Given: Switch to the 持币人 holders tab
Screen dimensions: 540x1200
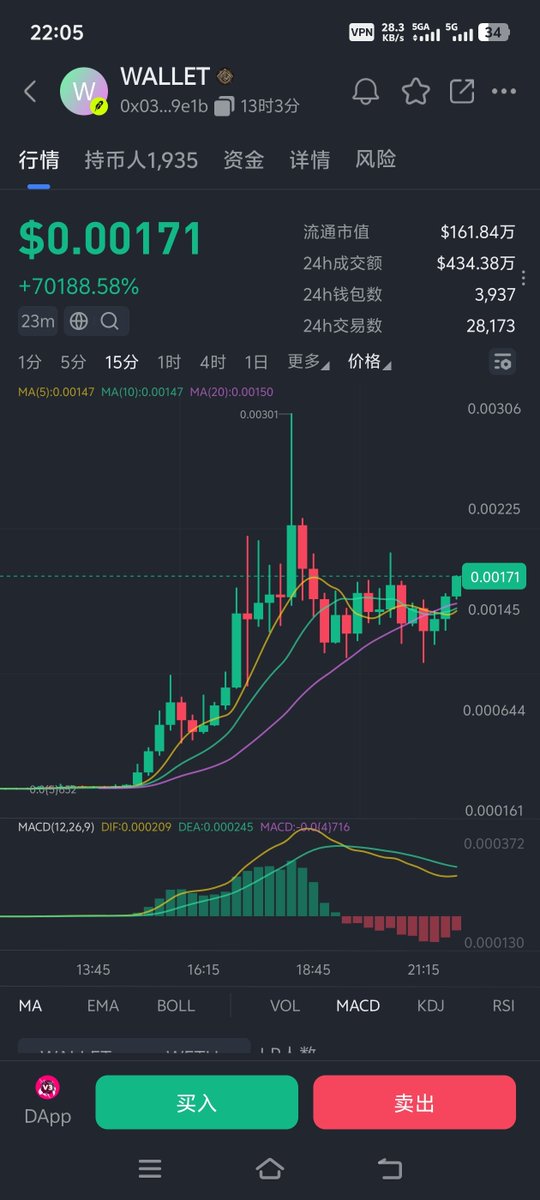Looking at the screenshot, I should (141, 160).
